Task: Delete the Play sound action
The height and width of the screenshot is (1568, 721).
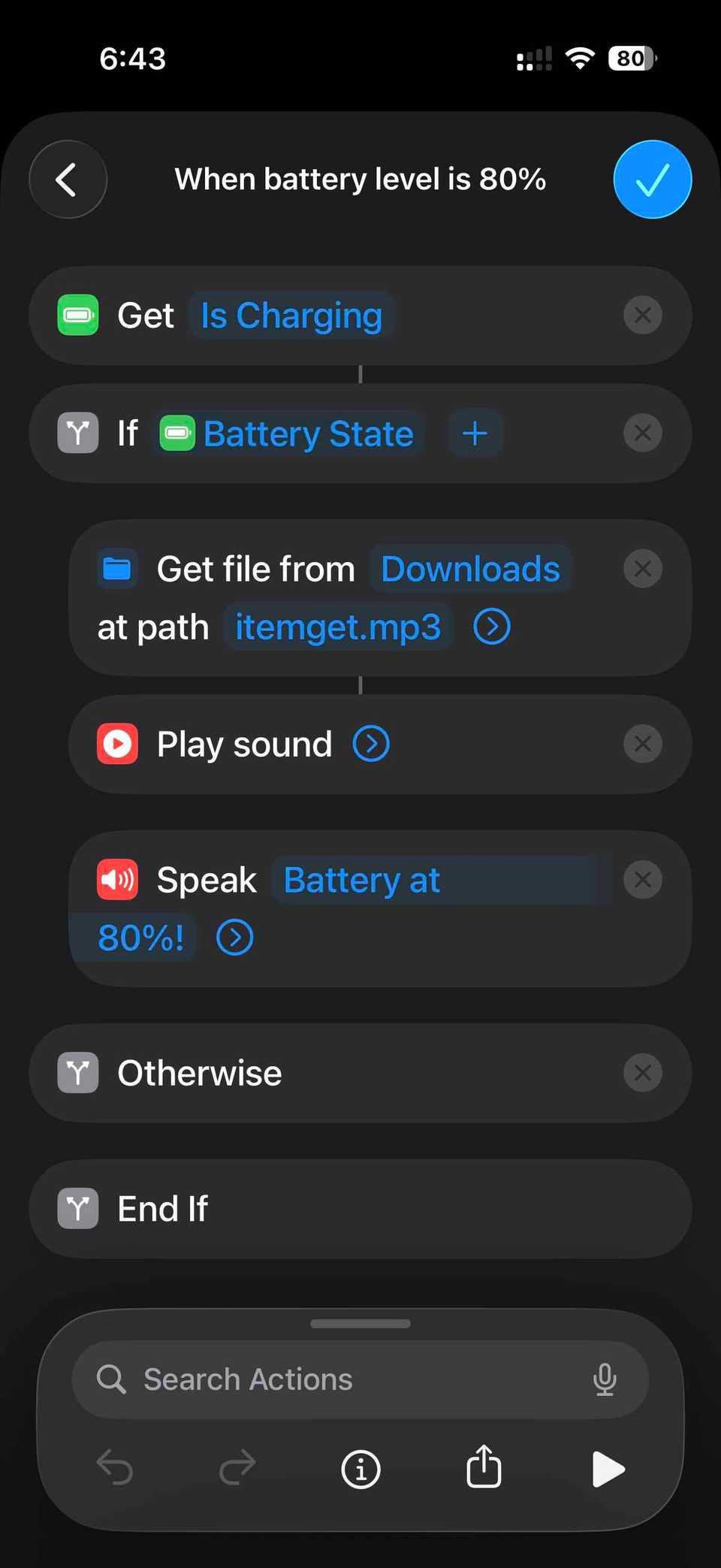Action: pos(642,745)
